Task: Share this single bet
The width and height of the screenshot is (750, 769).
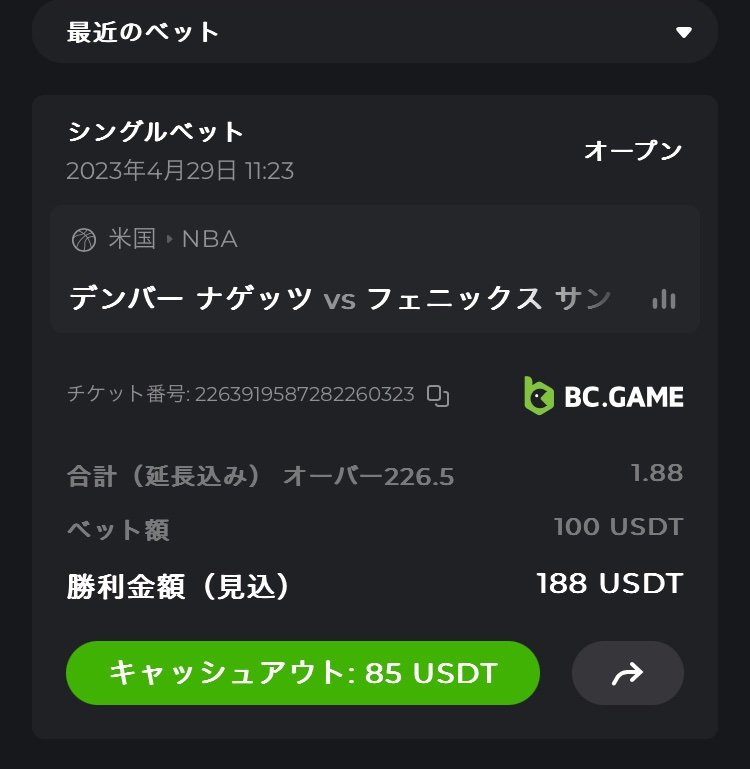Action: (627, 673)
